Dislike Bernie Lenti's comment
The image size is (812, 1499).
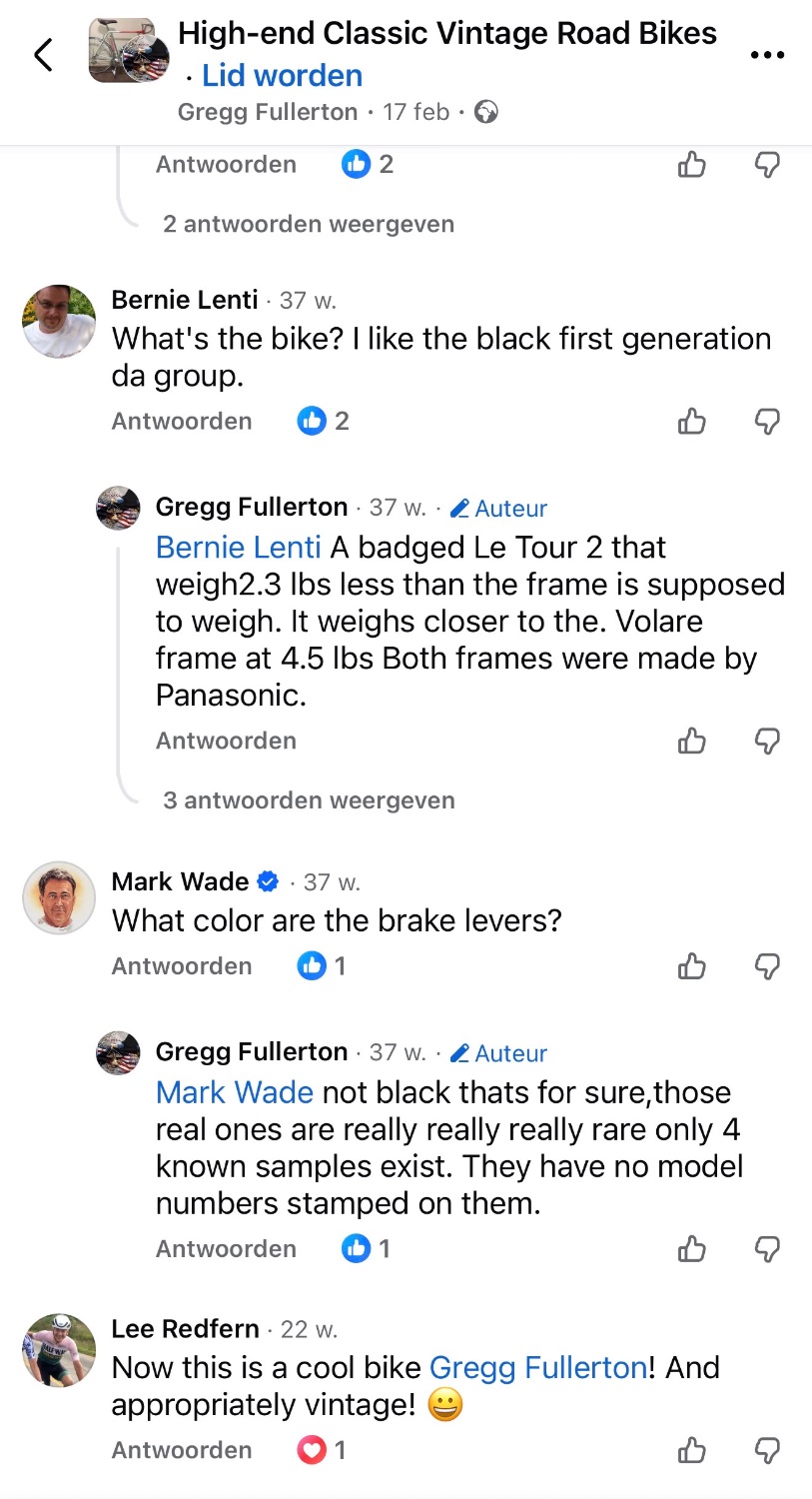tap(766, 422)
